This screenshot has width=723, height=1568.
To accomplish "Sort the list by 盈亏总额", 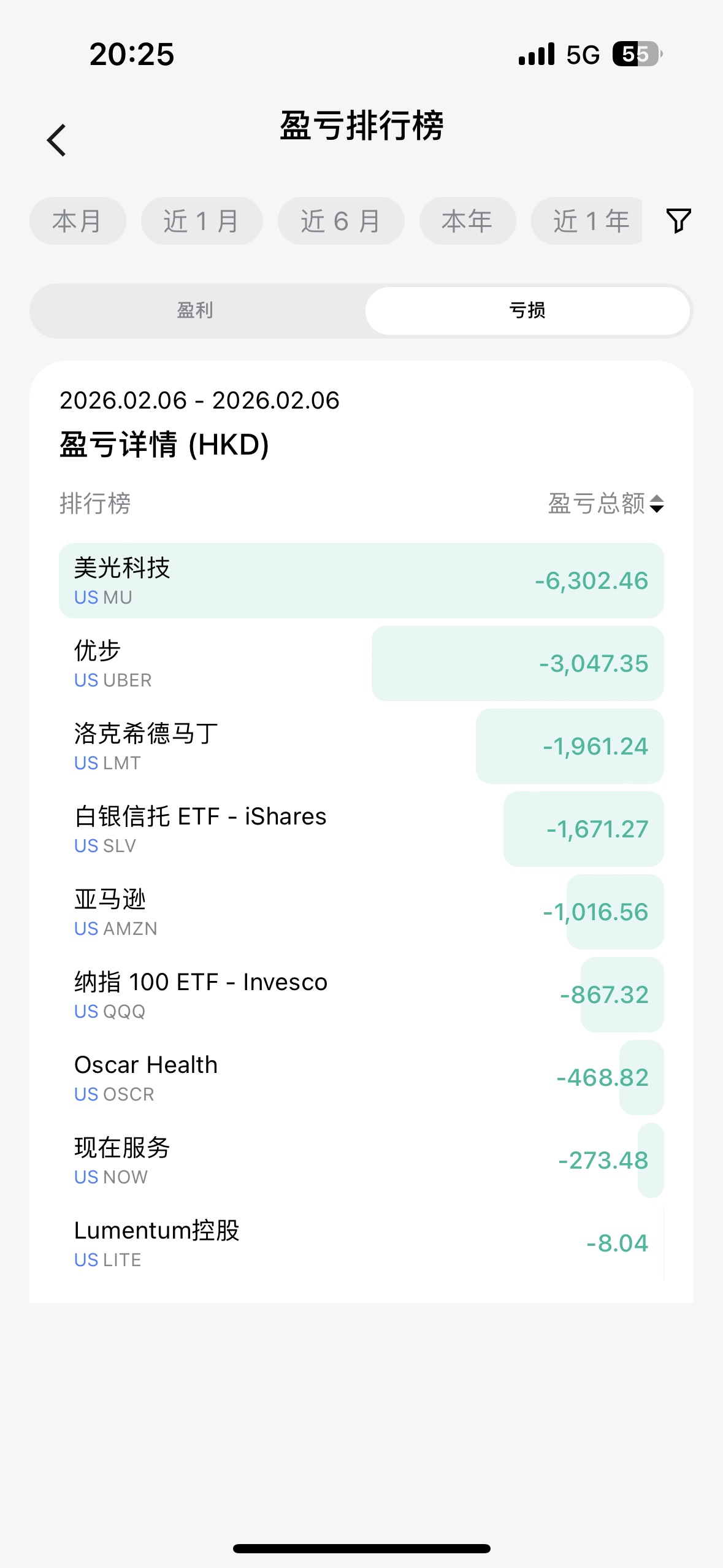I will tap(605, 504).
